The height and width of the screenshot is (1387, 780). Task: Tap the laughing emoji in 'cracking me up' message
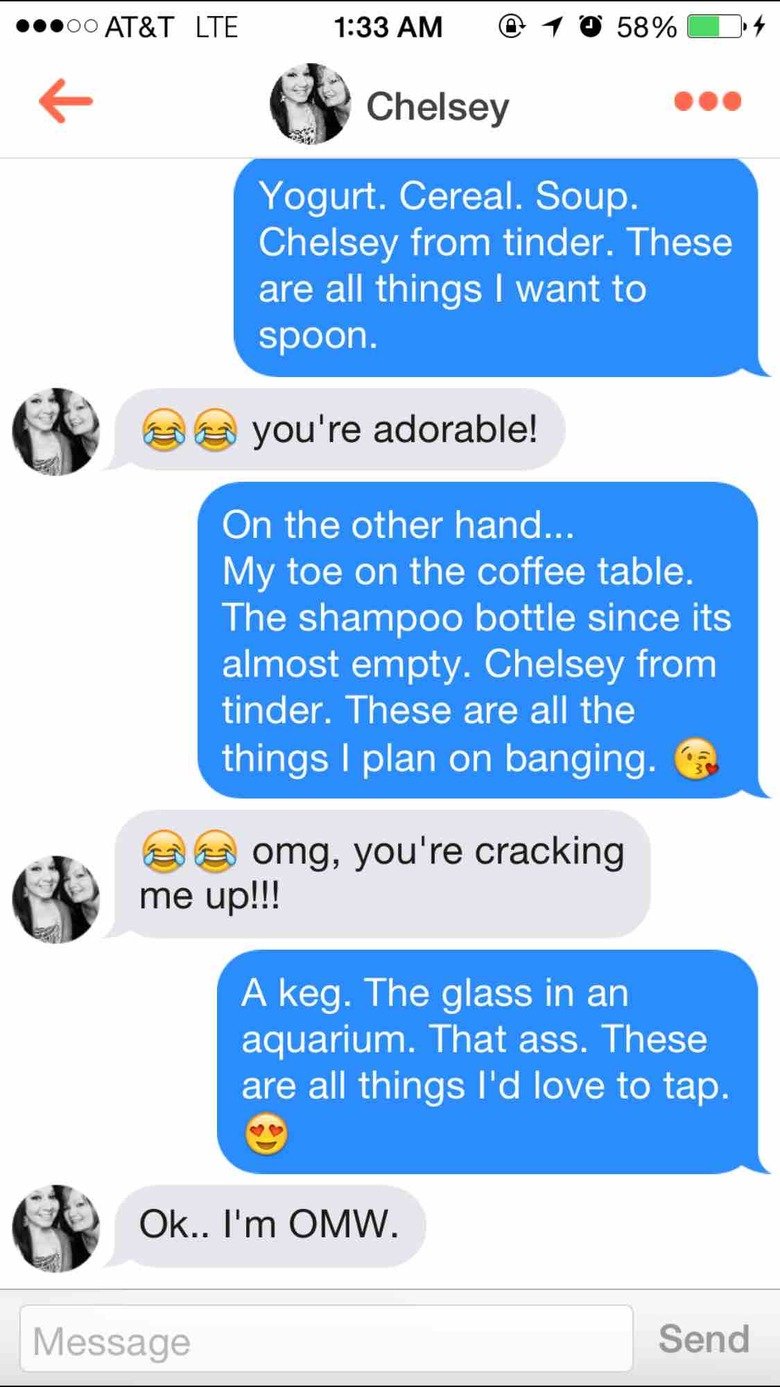[165, 851]
